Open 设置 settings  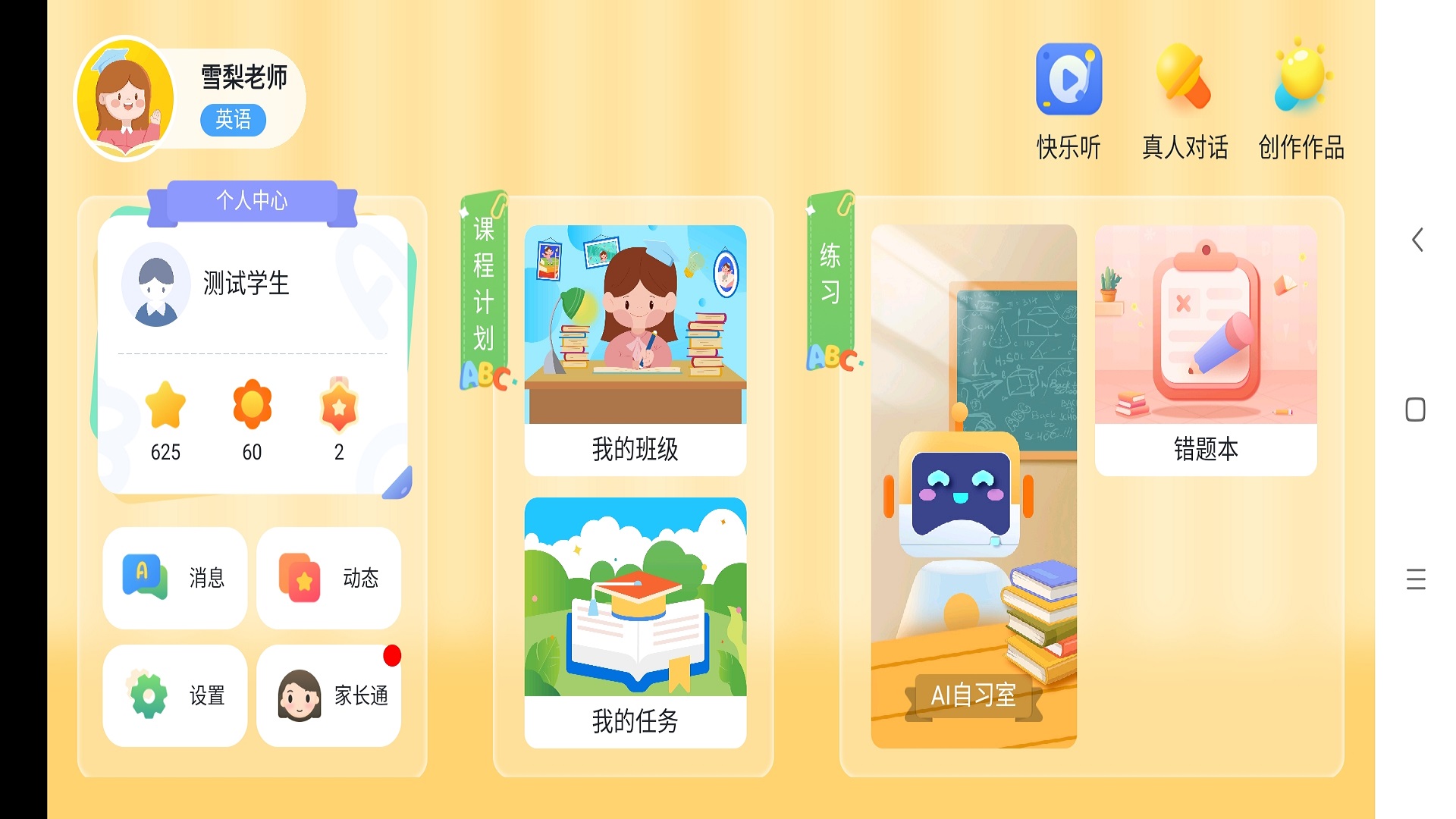[x=175, y=695]
